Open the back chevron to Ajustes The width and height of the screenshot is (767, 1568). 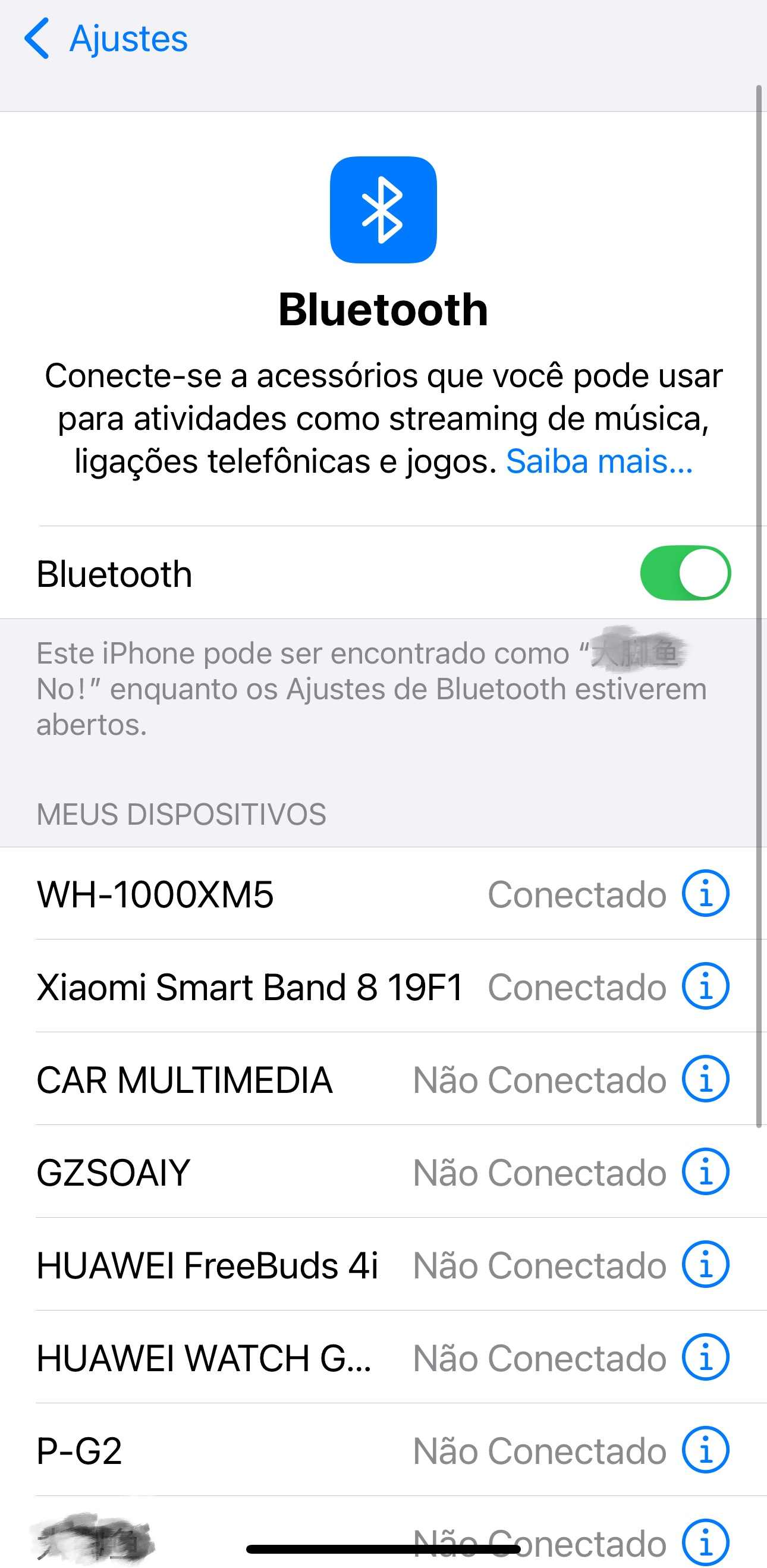(x=37, y=39)
